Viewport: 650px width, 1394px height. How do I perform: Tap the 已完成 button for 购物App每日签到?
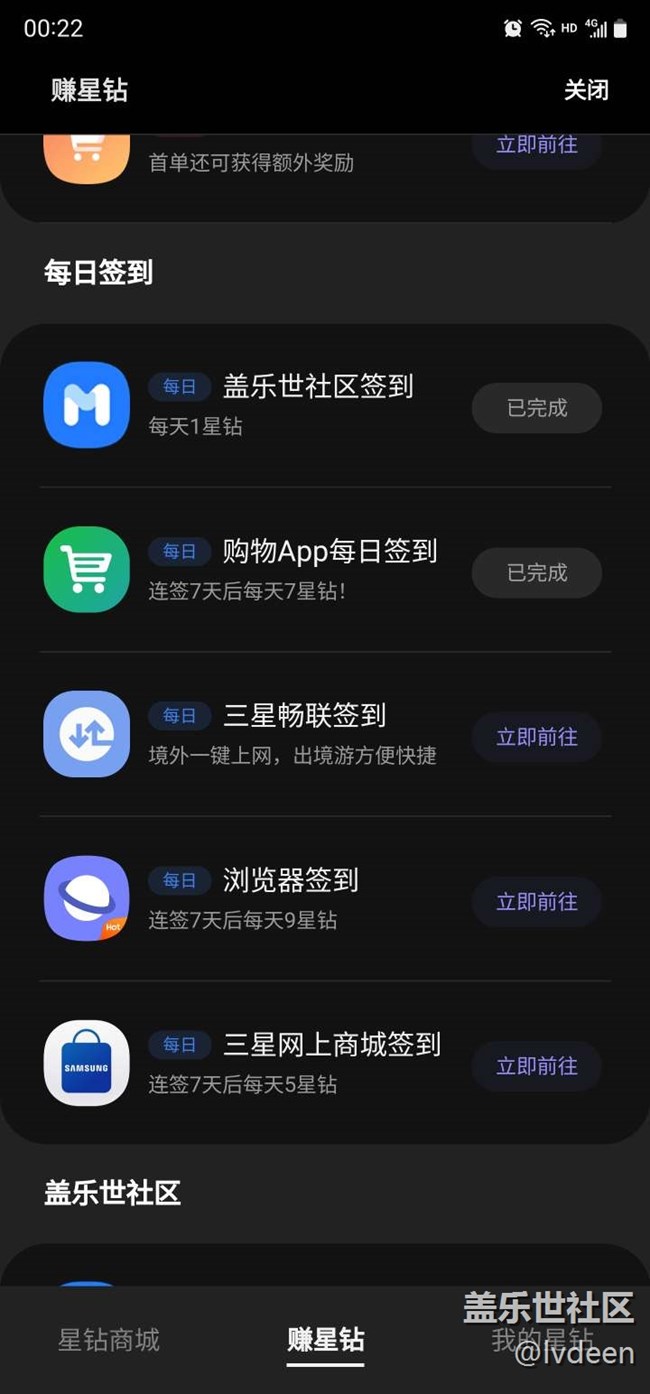click(x=536, y=573)
